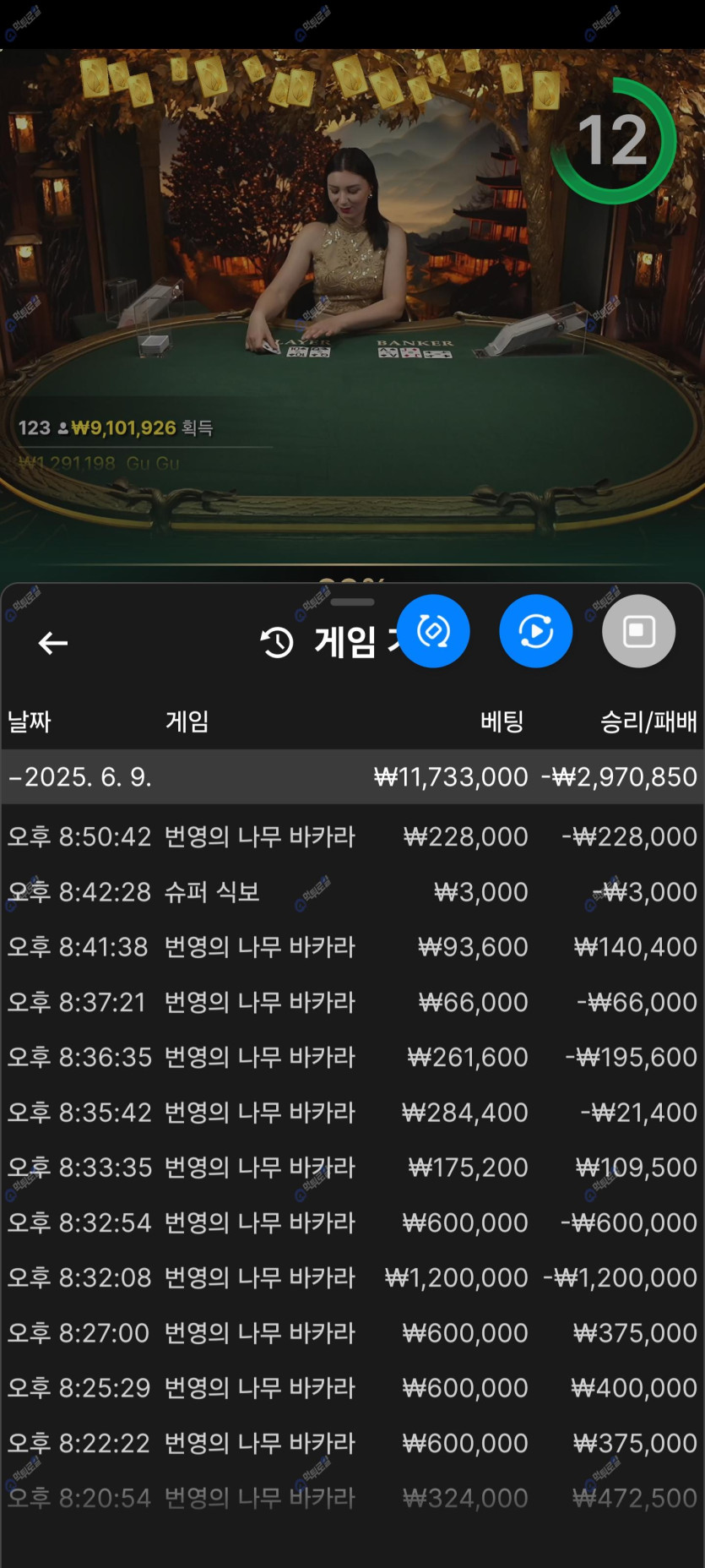
Task: Open the 8:36:35 round with ₩261,600 bet
Action: coord(352,1057)
